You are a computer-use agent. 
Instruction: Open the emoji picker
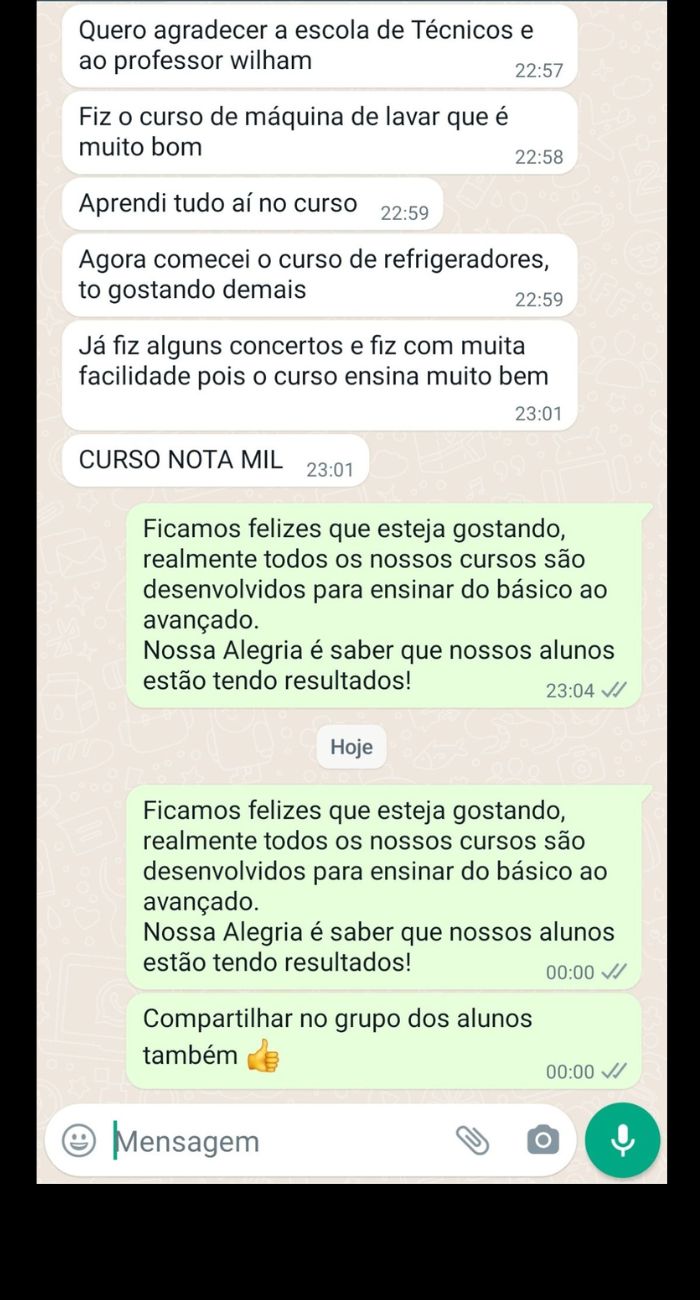(79, 1140)
